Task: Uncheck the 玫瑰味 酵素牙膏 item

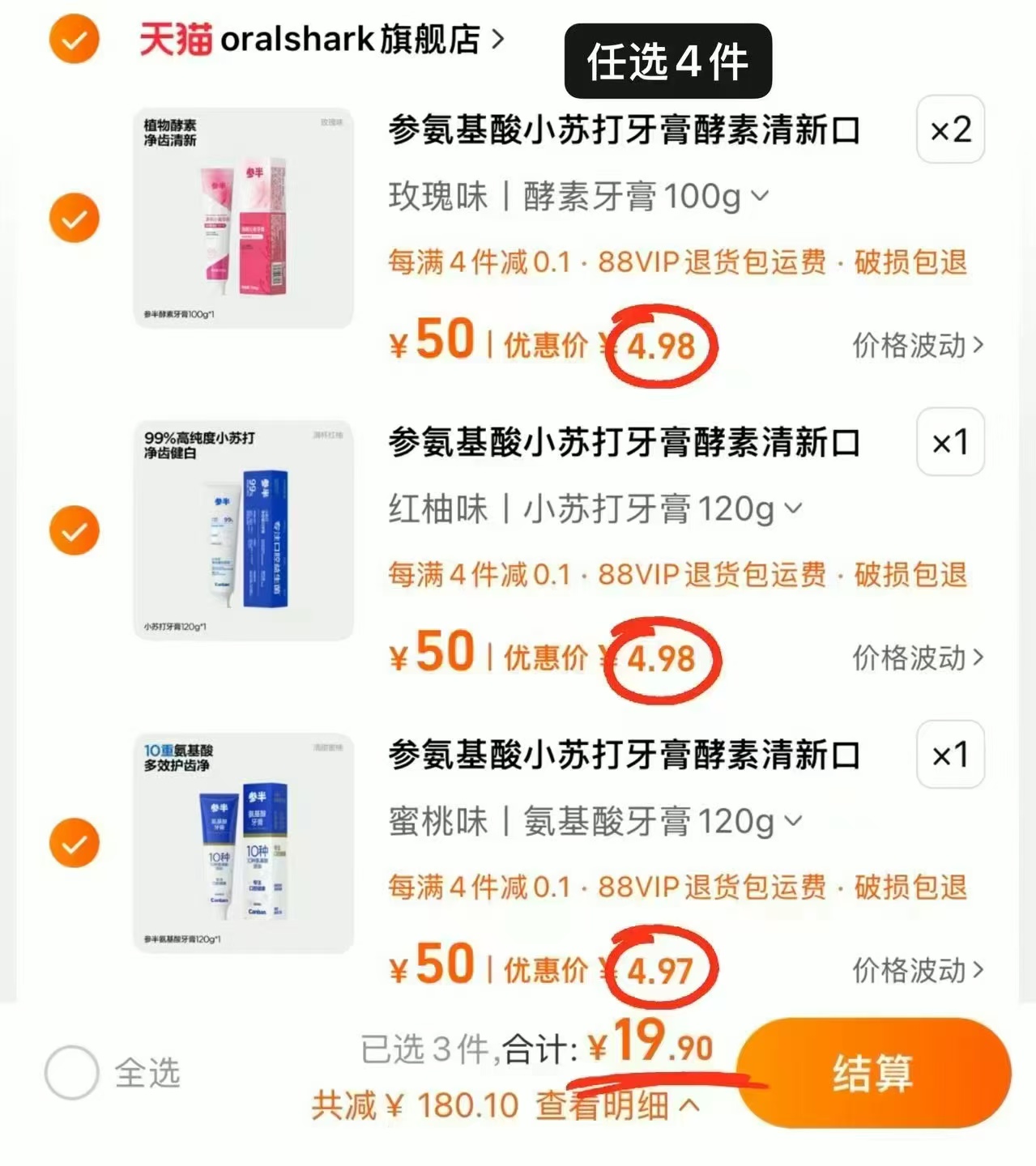Action: (x=74, y=217)
